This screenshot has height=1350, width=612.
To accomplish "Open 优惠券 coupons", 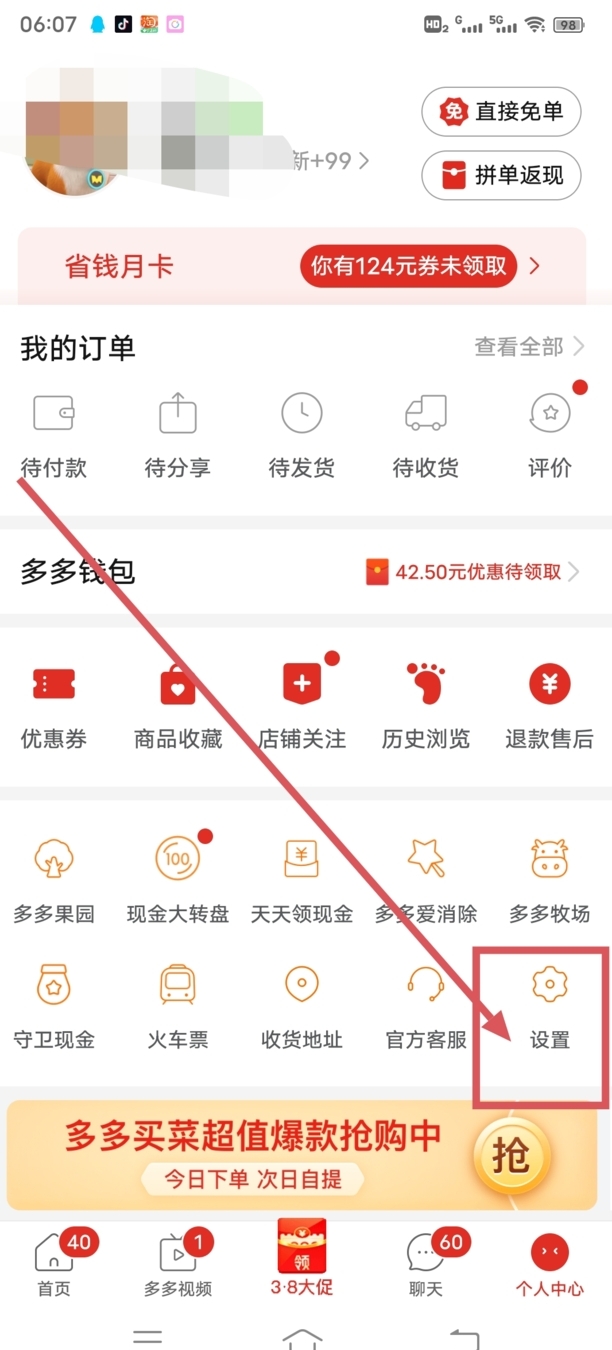I will 54,708.
